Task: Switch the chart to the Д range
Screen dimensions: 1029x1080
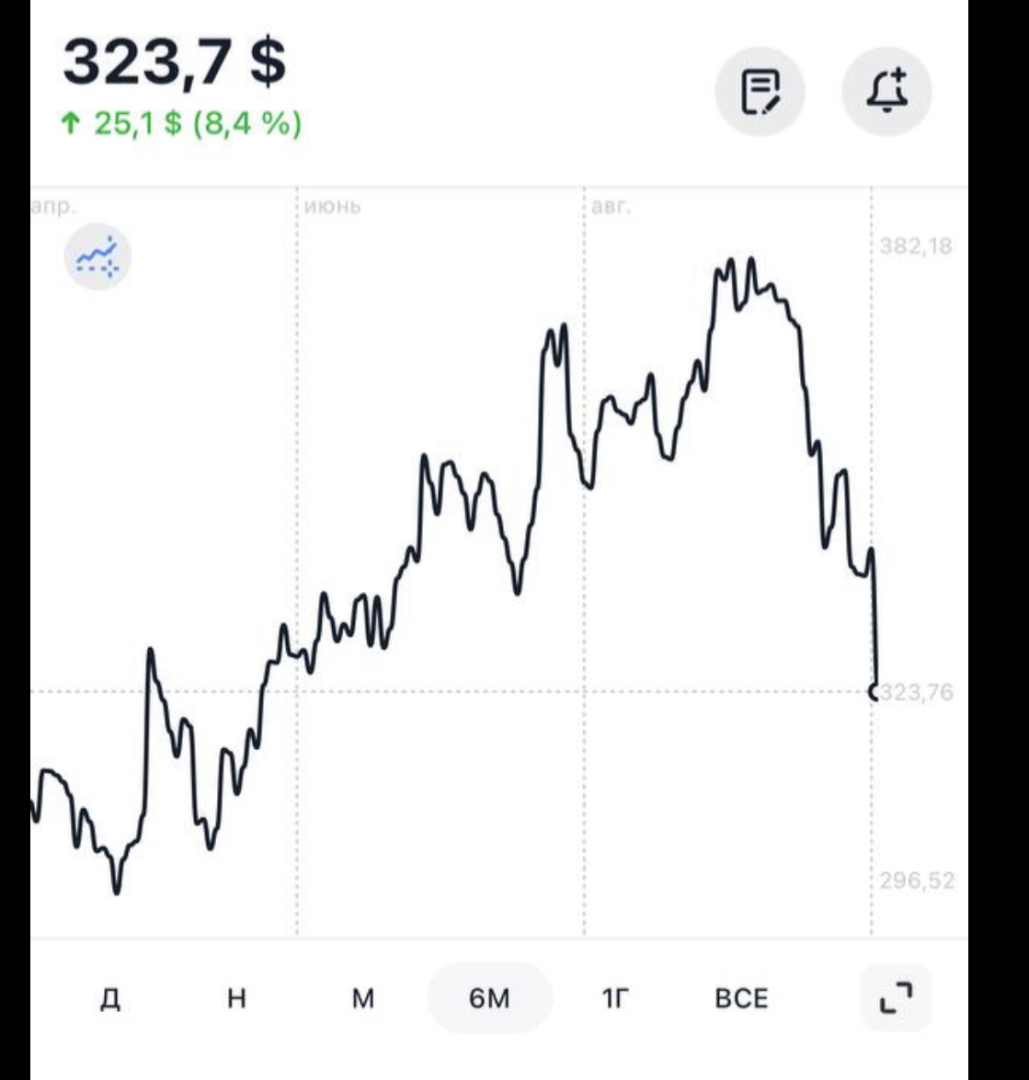Action: [x=111, y=998]
